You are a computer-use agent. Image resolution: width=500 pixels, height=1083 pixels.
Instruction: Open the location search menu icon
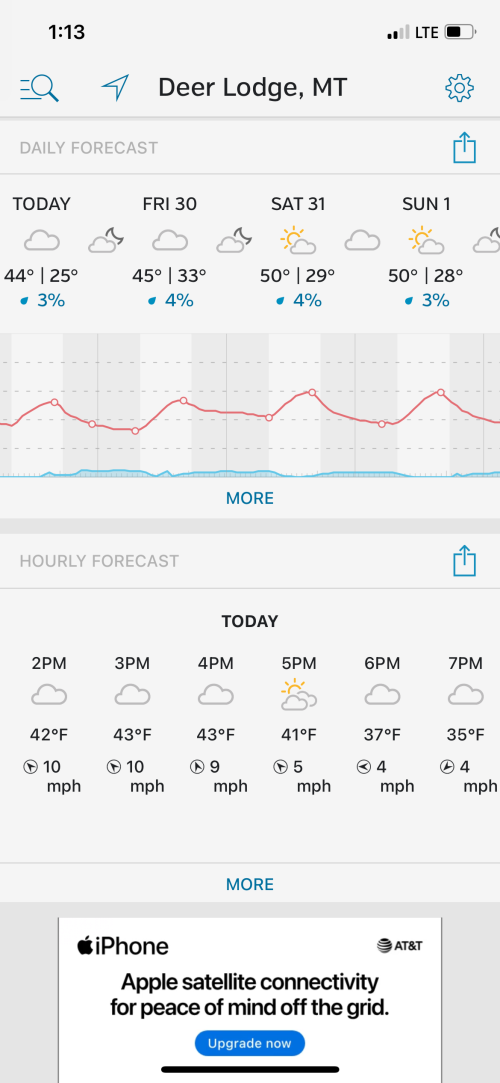(39, 88)
